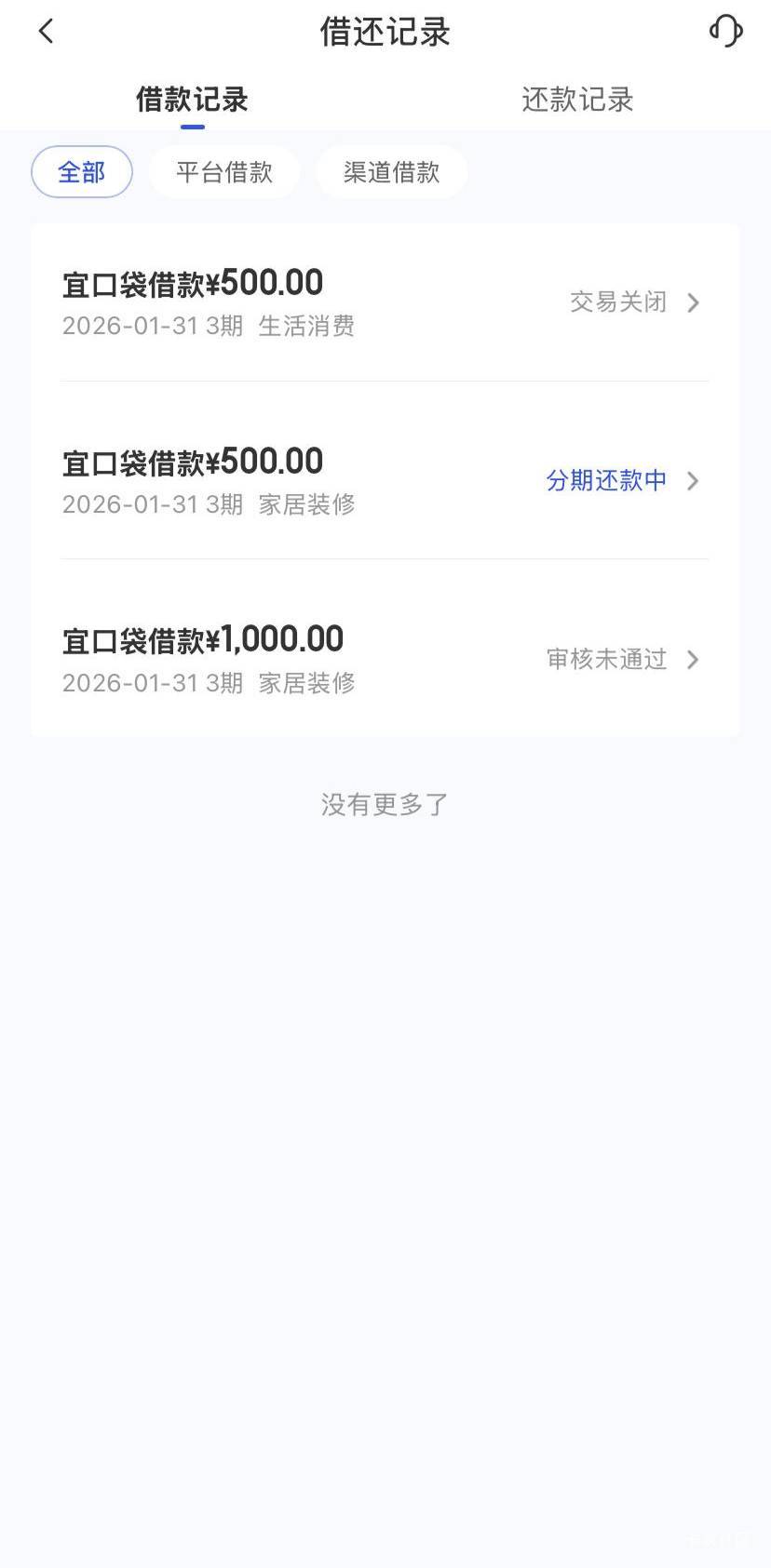The image size is (771, 1568).
Task: Select the 借款记录 tab
Action: click(x=192, y=100)
